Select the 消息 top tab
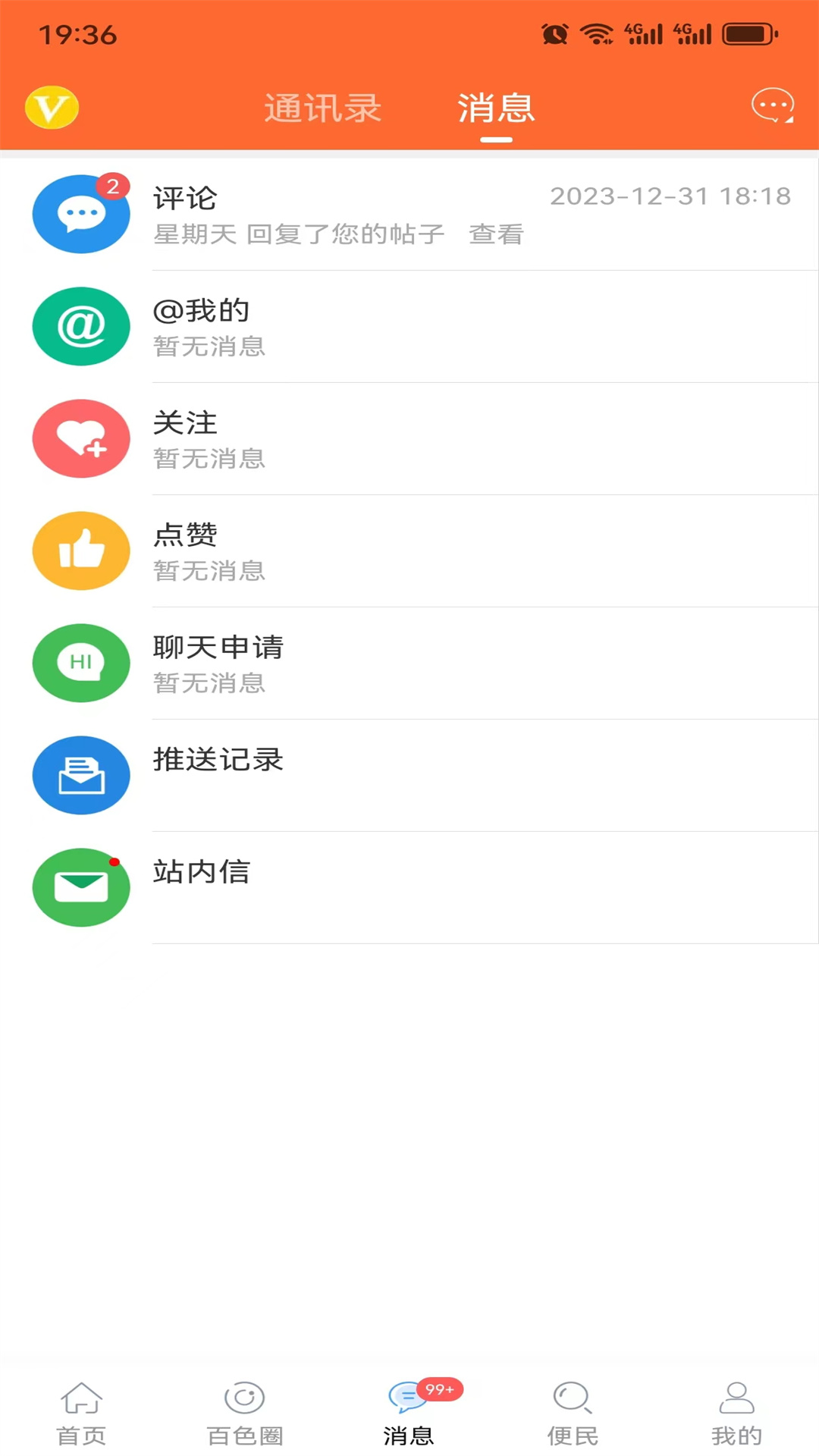The image size is (819, 1456). pos(496,108)
